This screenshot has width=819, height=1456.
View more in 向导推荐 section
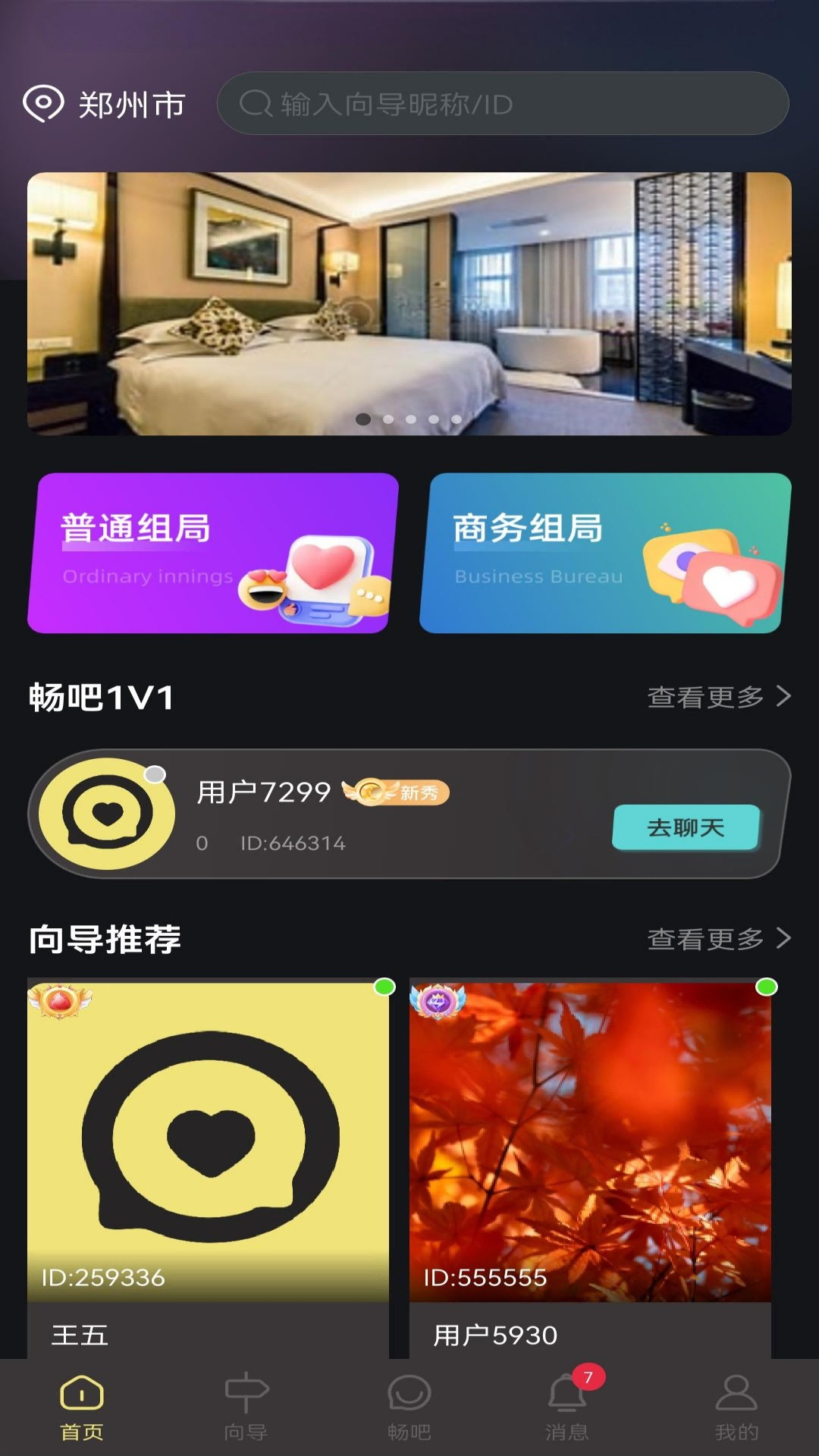[x=719, y=939]
